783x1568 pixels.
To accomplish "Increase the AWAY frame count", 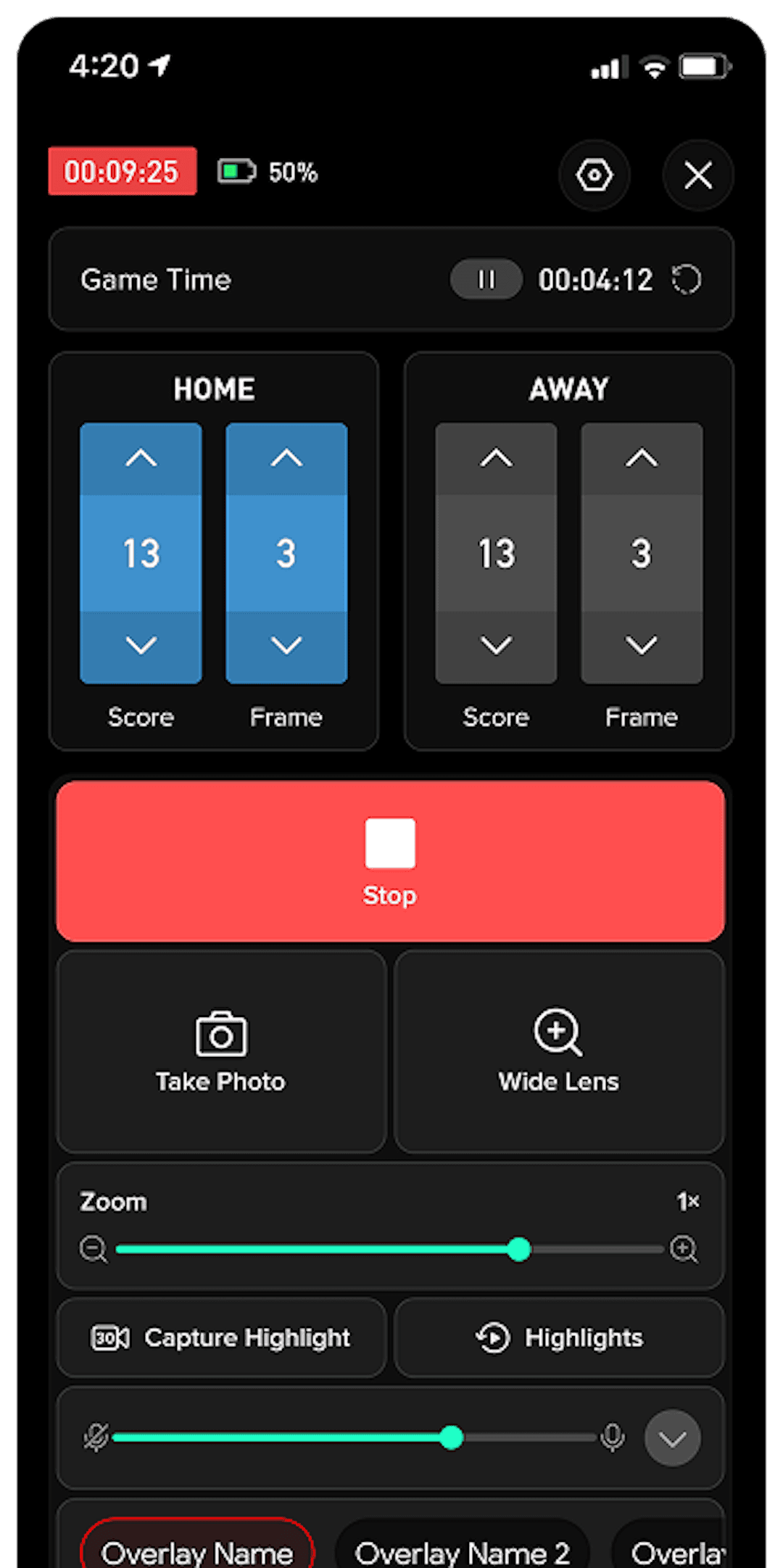I will pyautogui.click(x=642, y=459).
